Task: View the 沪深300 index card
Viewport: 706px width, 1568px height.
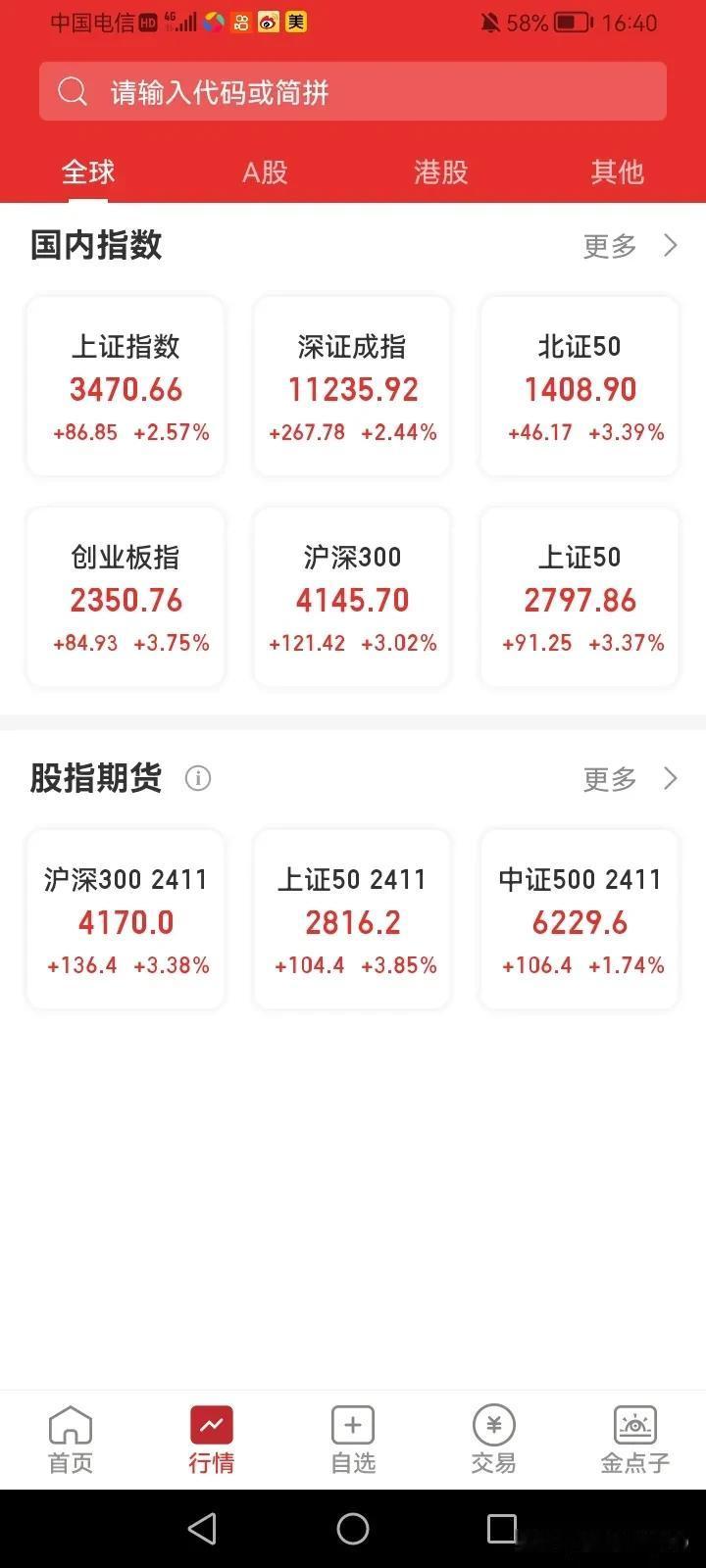Action: pyautogui.click(x=352, y=597)
